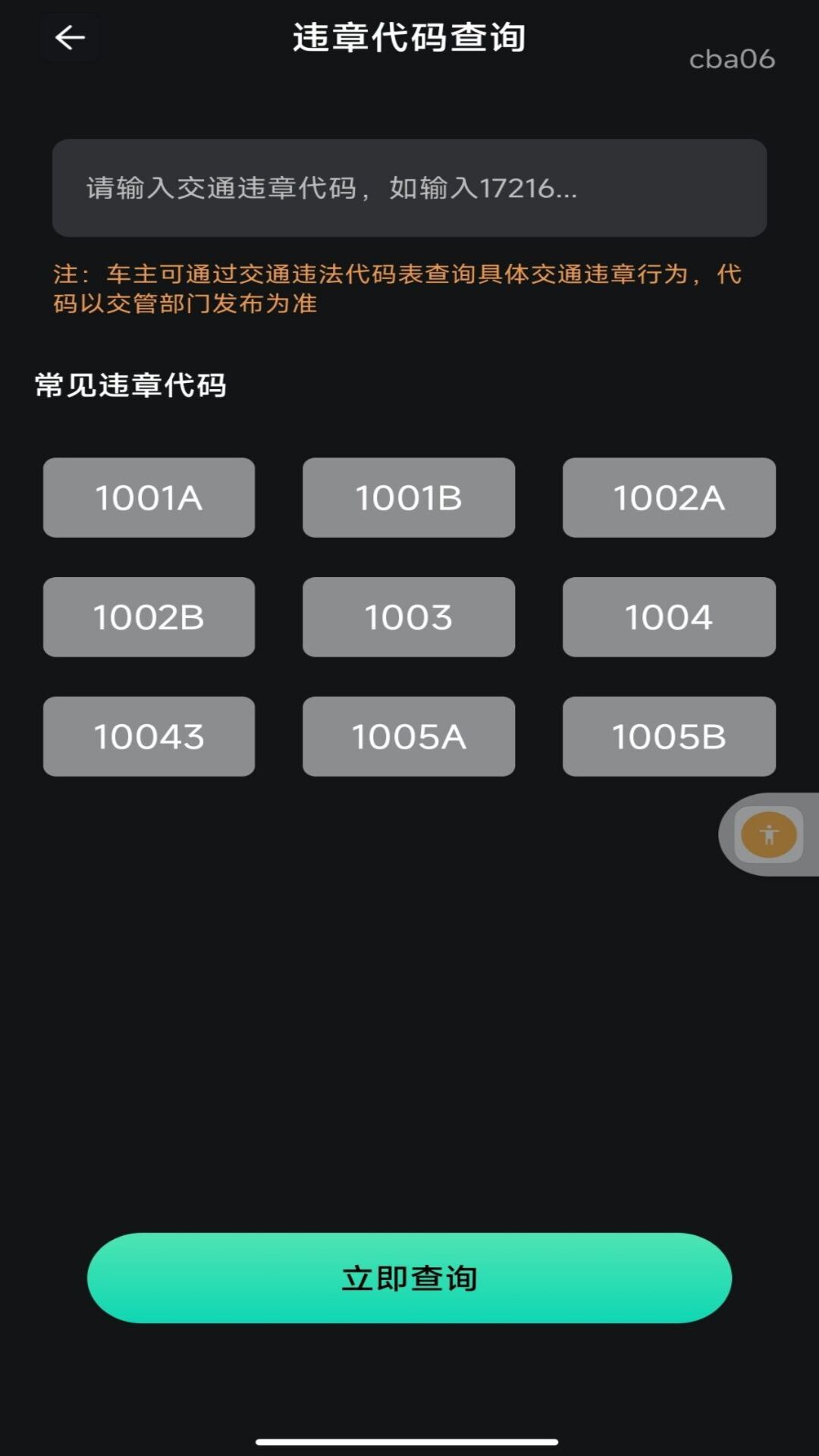The height and width of the screenshot is (1456, 819).
Task: Click the 常见违章代码 section heading
Action: 130,384
